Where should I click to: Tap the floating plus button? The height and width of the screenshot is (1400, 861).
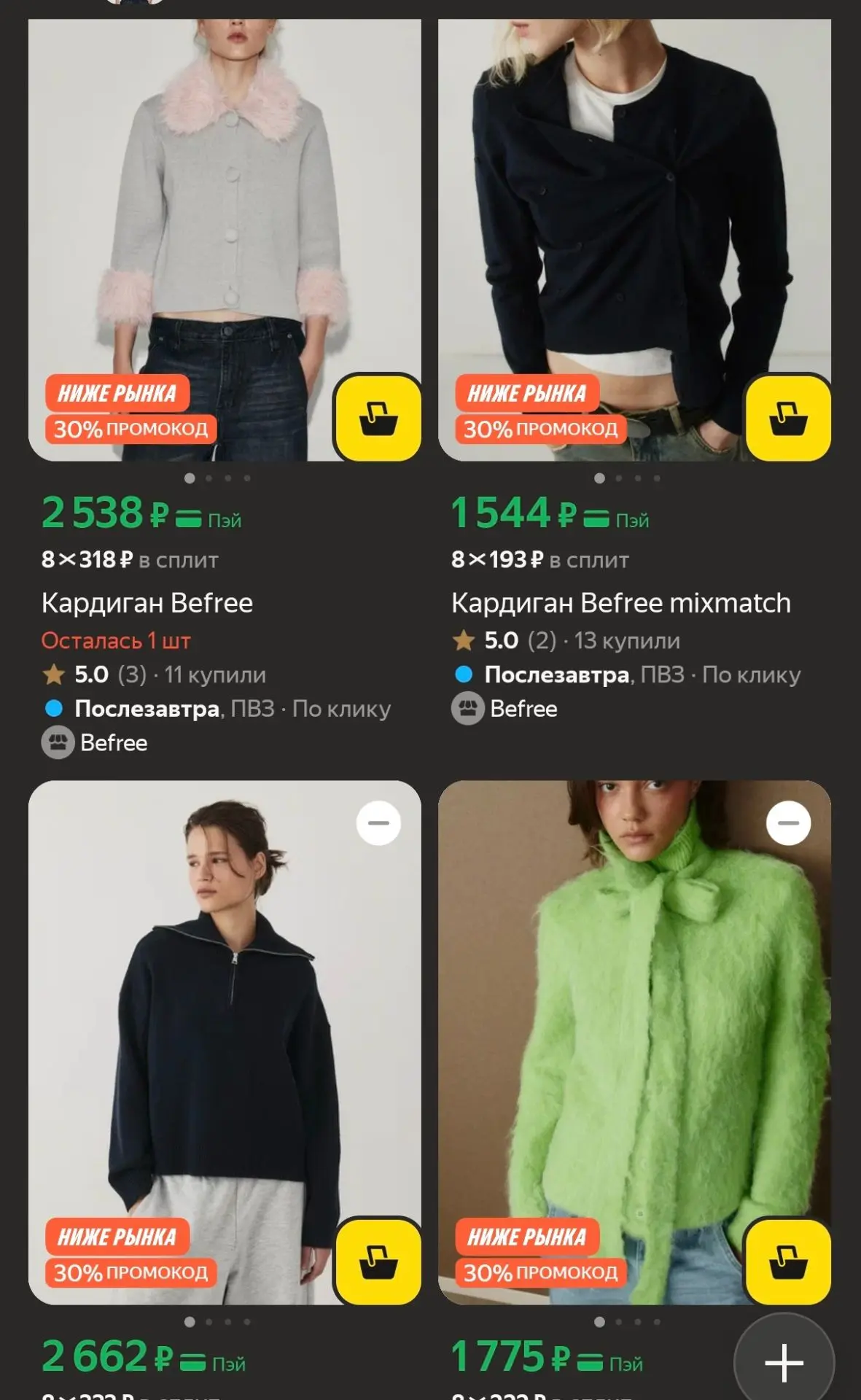[784, 1361]
